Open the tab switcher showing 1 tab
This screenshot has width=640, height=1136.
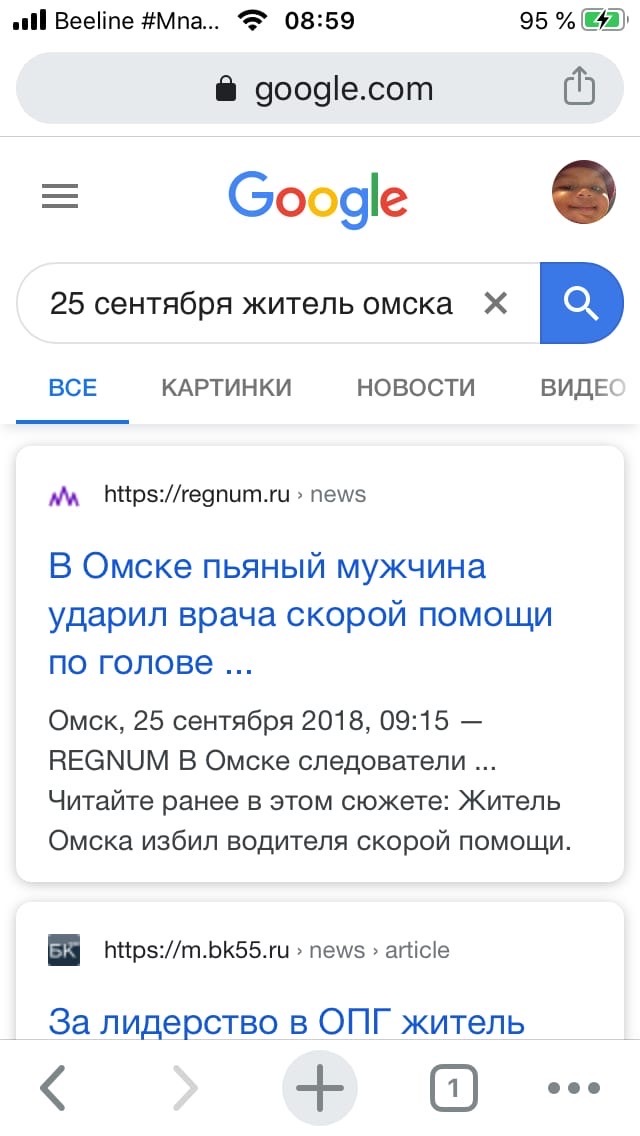[x=453, y=1089]
